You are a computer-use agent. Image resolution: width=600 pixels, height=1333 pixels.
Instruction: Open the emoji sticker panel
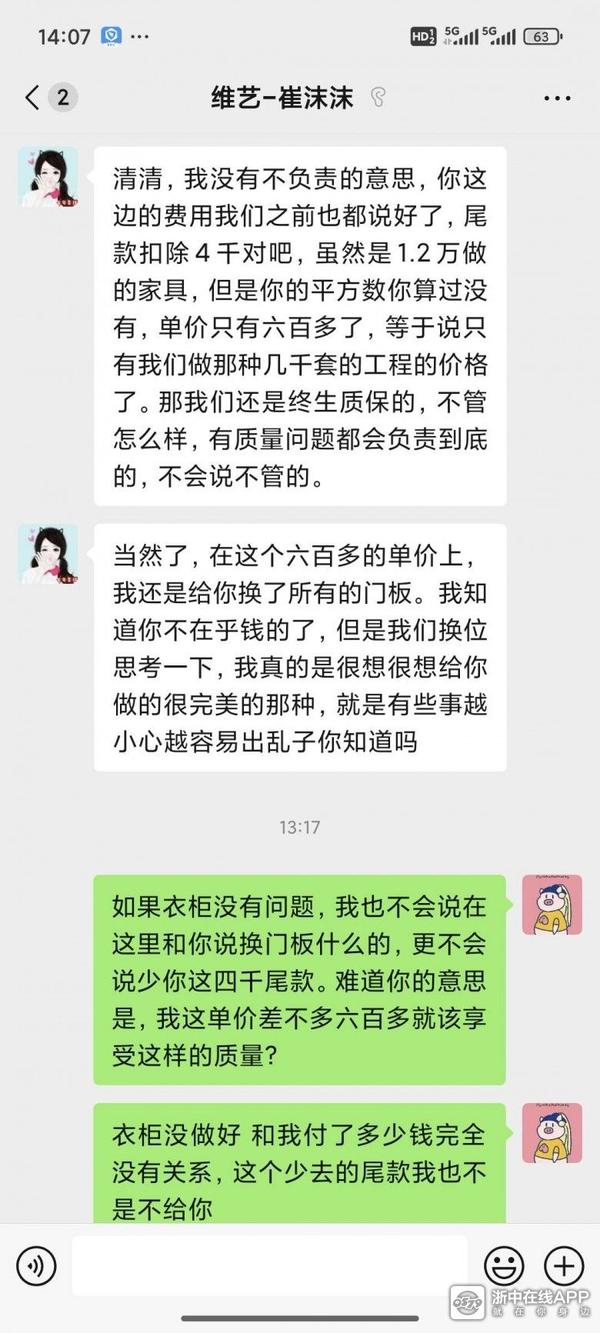coord(504,1266)
